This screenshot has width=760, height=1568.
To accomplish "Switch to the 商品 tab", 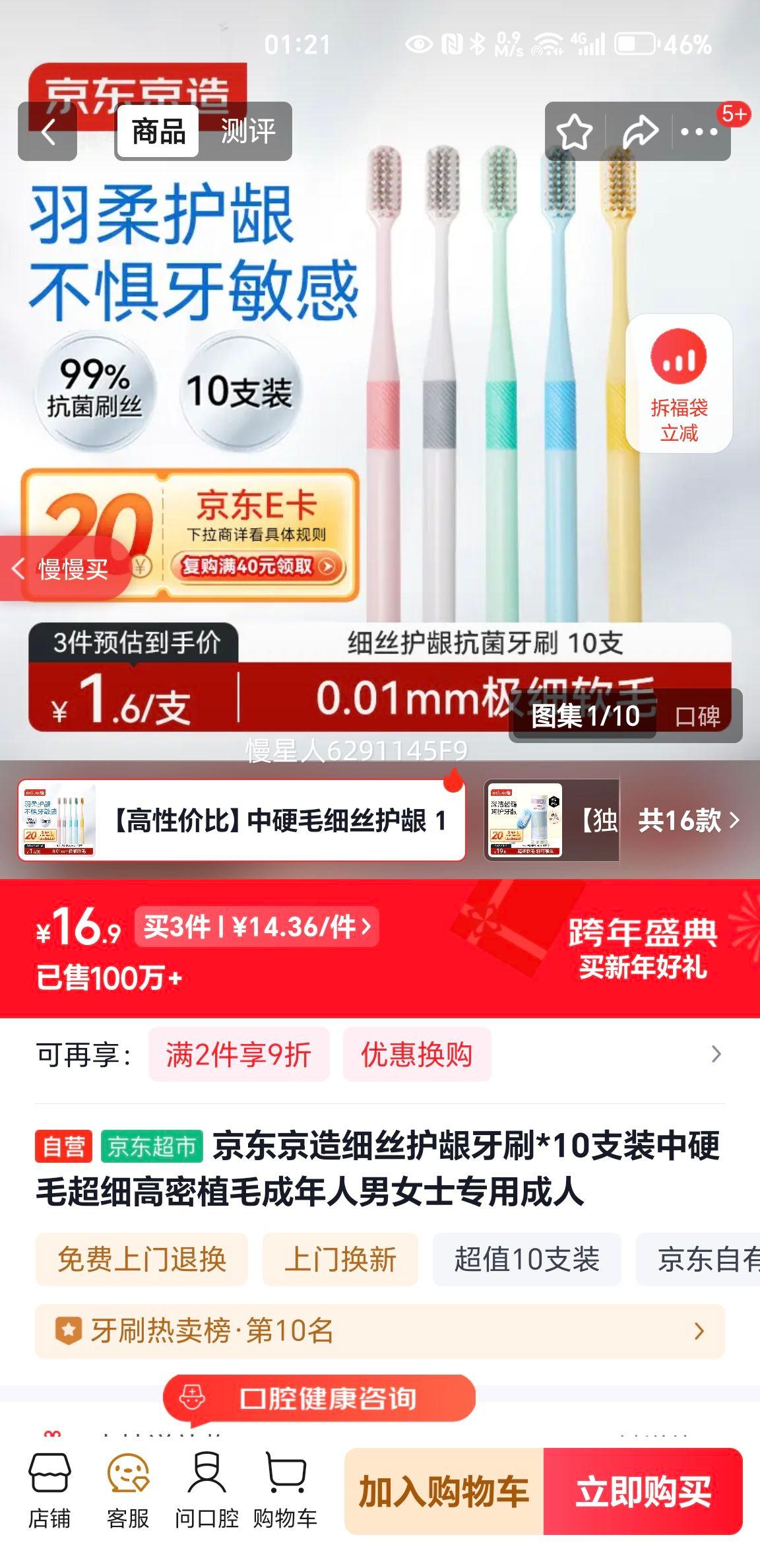I will click(158, 130).
